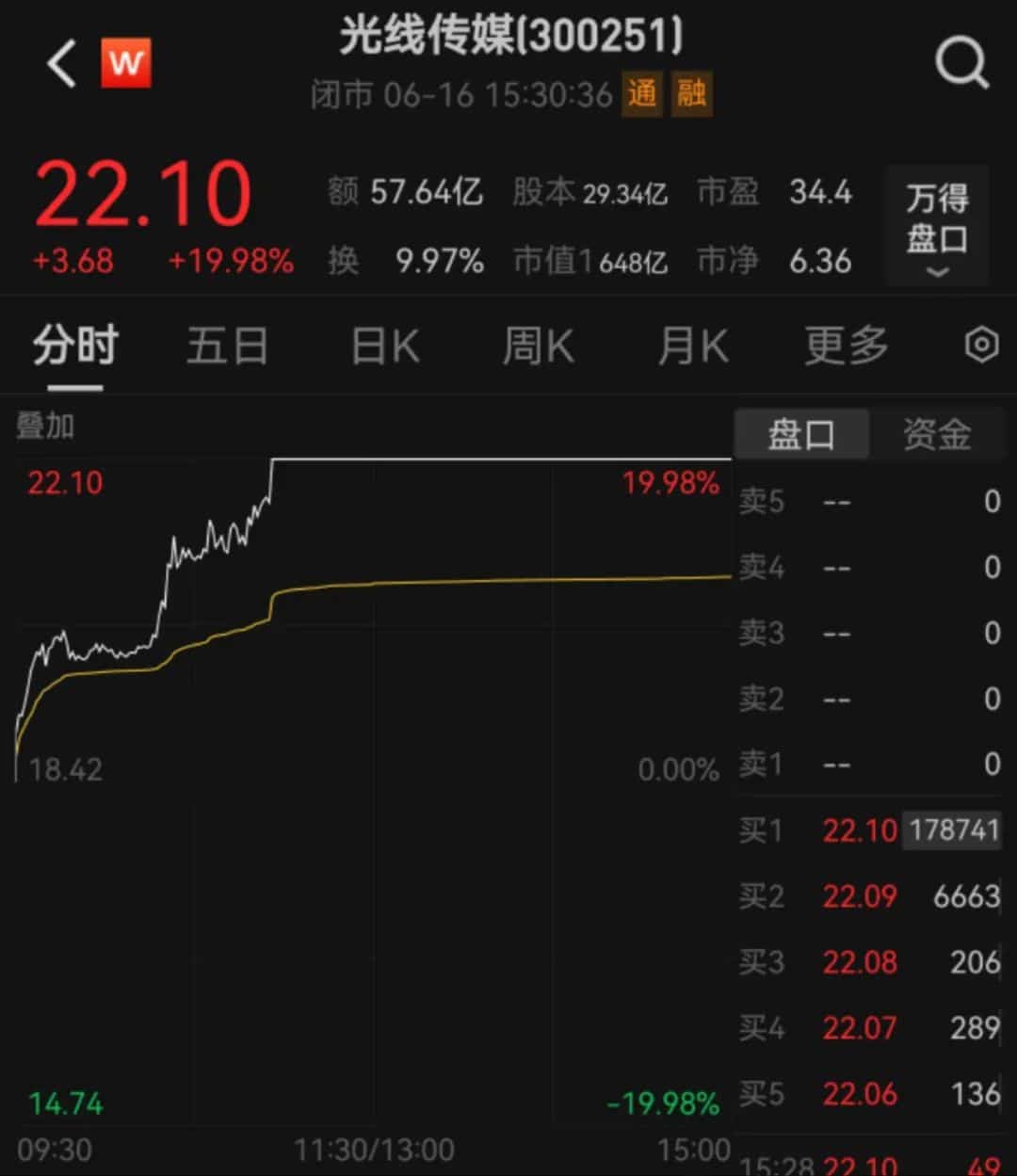Open chart settings hexagon icon
The image size is (1017, 1176).
tap(981, 346)
